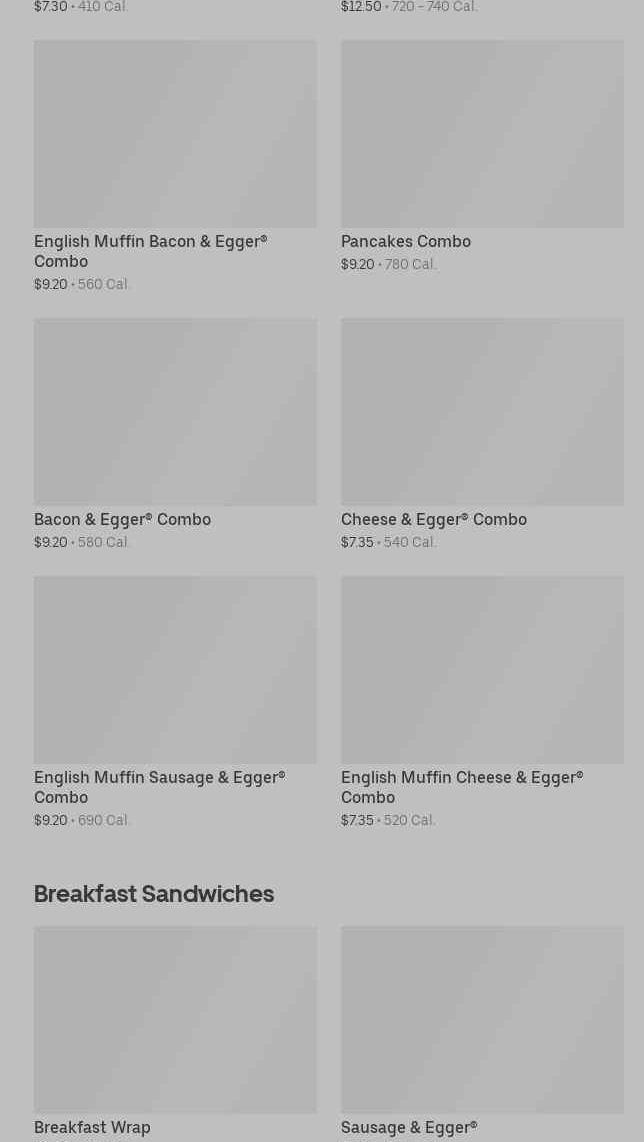Select the Pancakes Combo item
Viewport: 644px width, 1142px height.
[x=482, y=157]
